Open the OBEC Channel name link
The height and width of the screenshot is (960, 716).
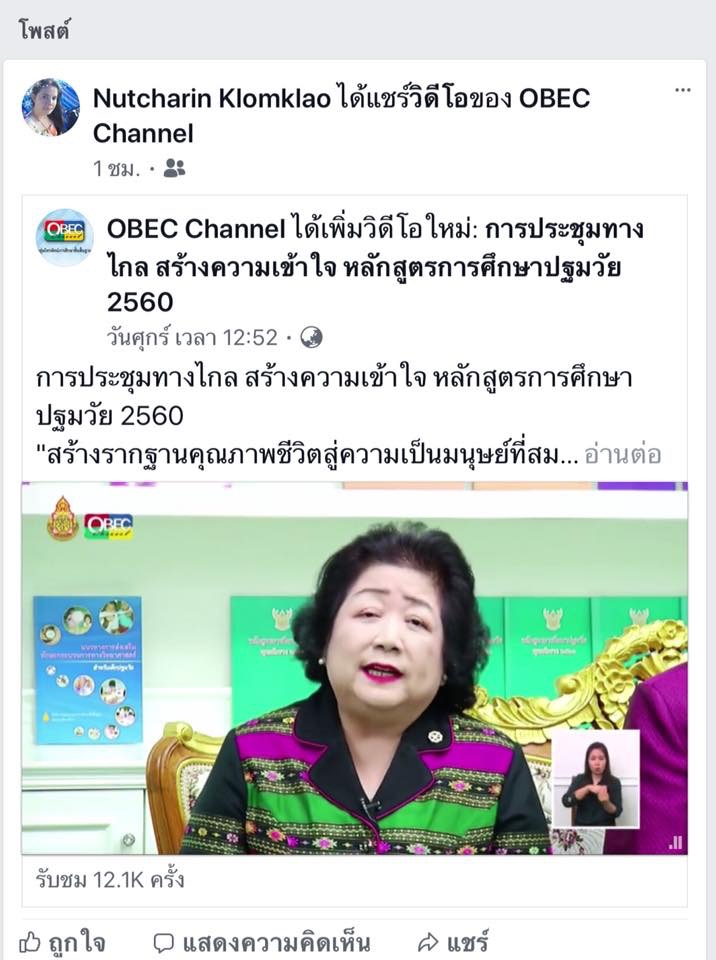click(x=195, y=228)
